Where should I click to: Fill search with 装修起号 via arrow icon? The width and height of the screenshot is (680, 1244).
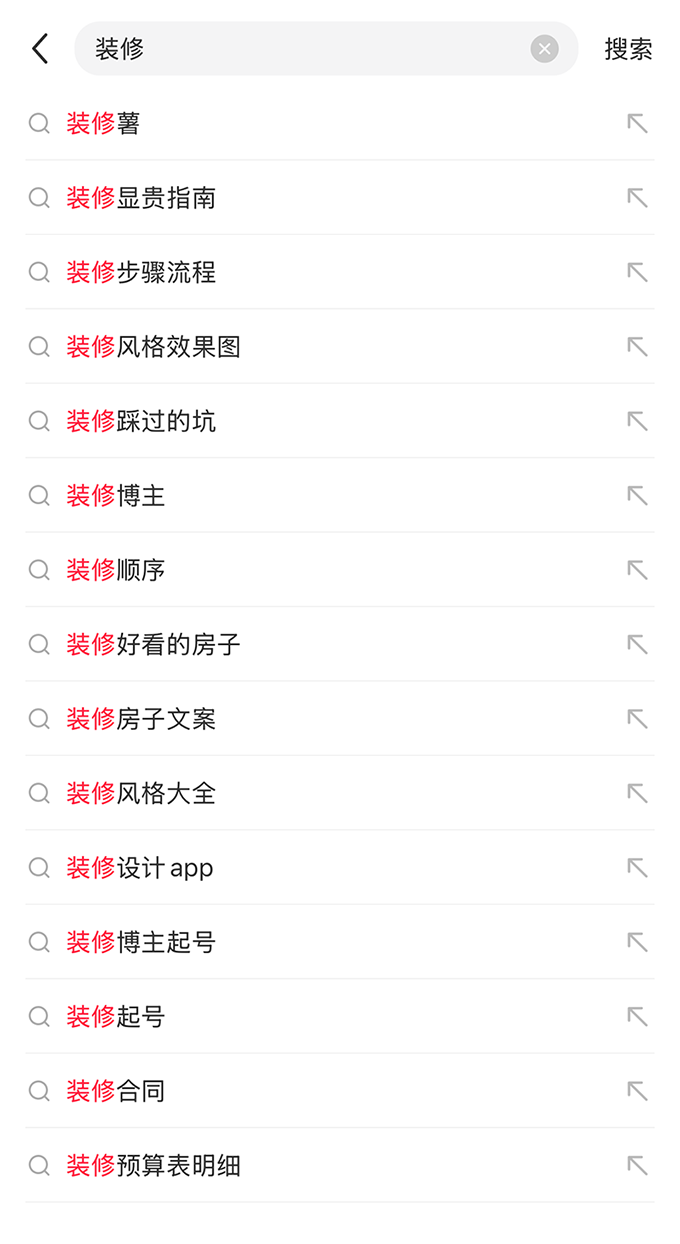[637, 1016]
